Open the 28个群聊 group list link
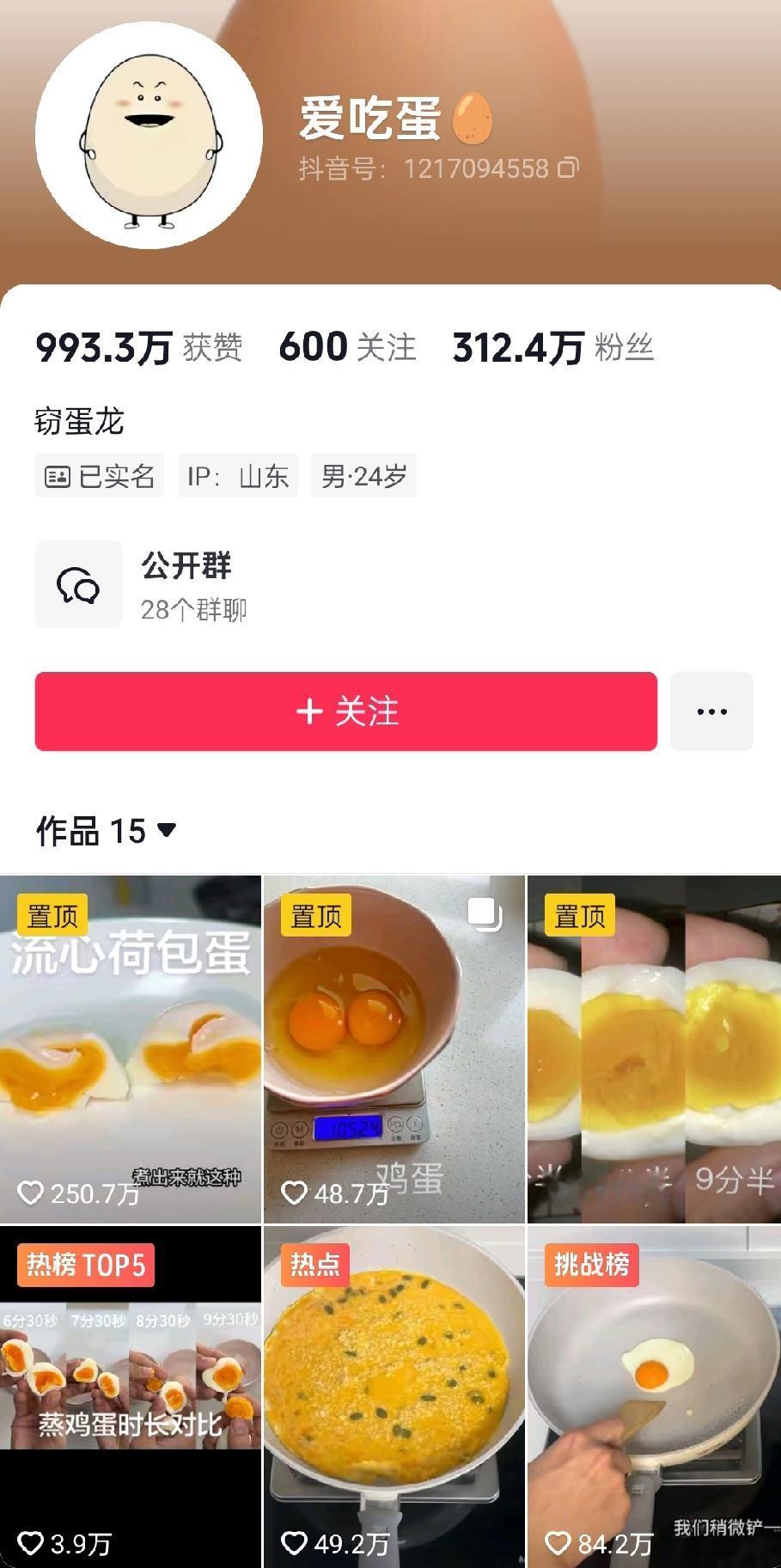The height and width of the screenshot is (1568, 781). 193,611
